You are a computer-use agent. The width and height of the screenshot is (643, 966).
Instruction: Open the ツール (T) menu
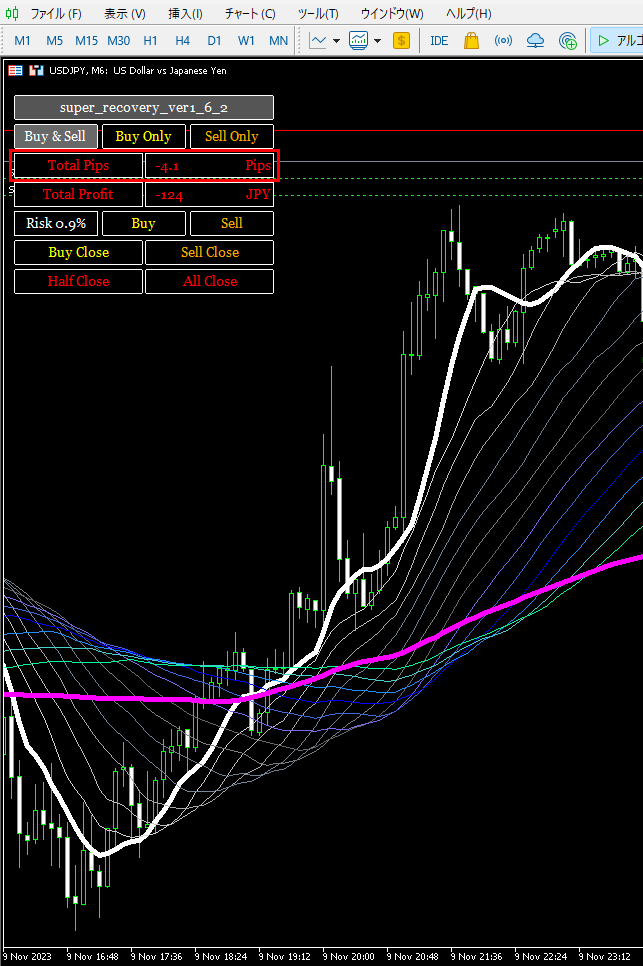tap(318, 14)
